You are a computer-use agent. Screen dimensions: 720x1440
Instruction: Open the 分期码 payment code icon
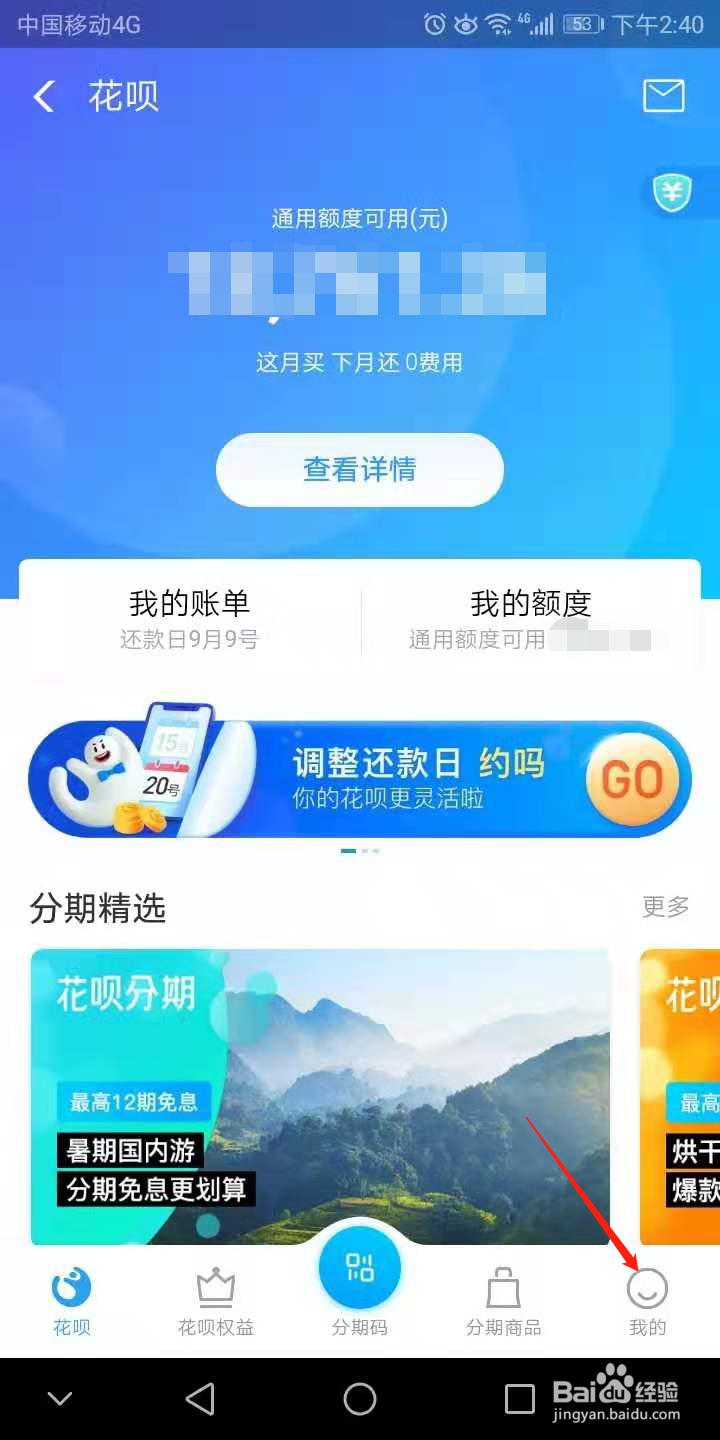359,1267
